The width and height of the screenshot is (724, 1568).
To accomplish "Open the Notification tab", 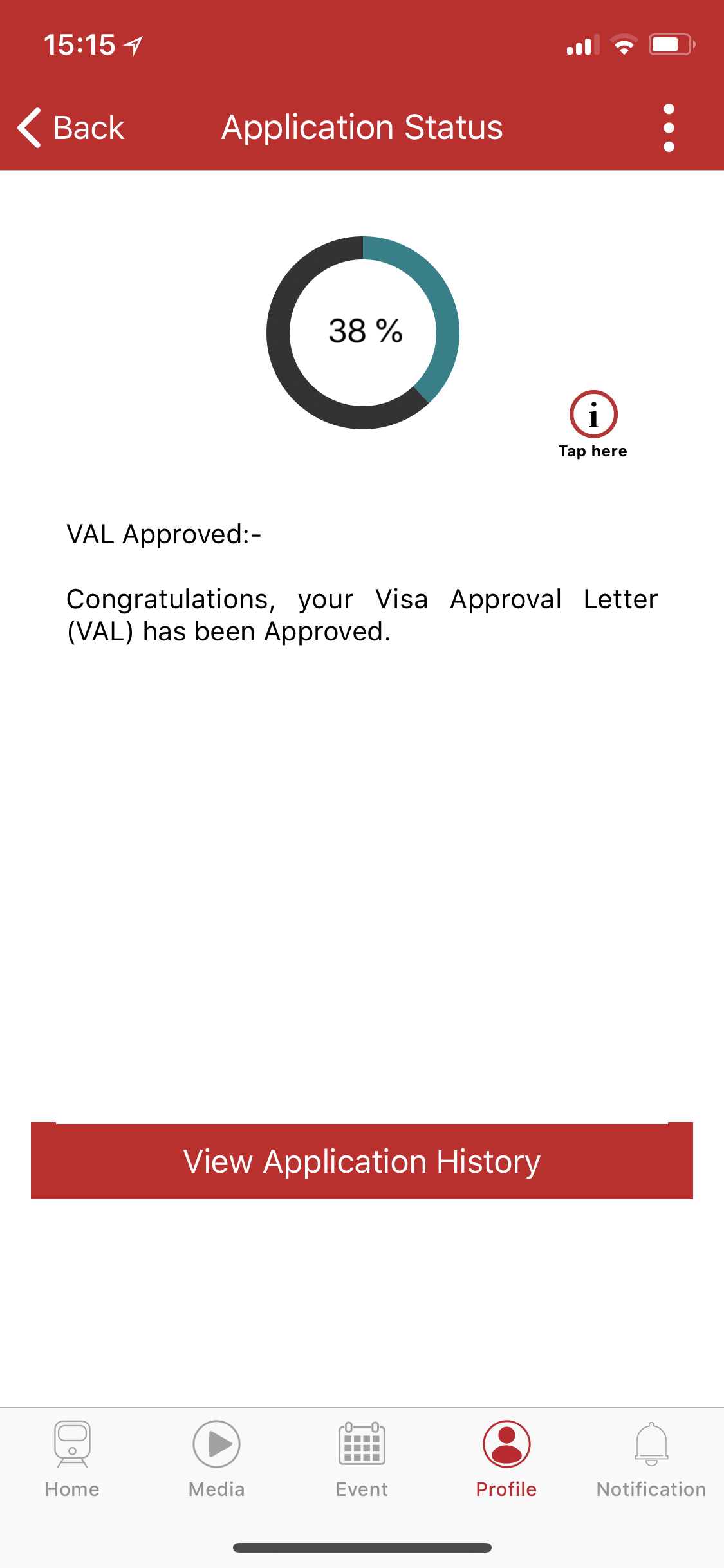I will [651, 1459].
